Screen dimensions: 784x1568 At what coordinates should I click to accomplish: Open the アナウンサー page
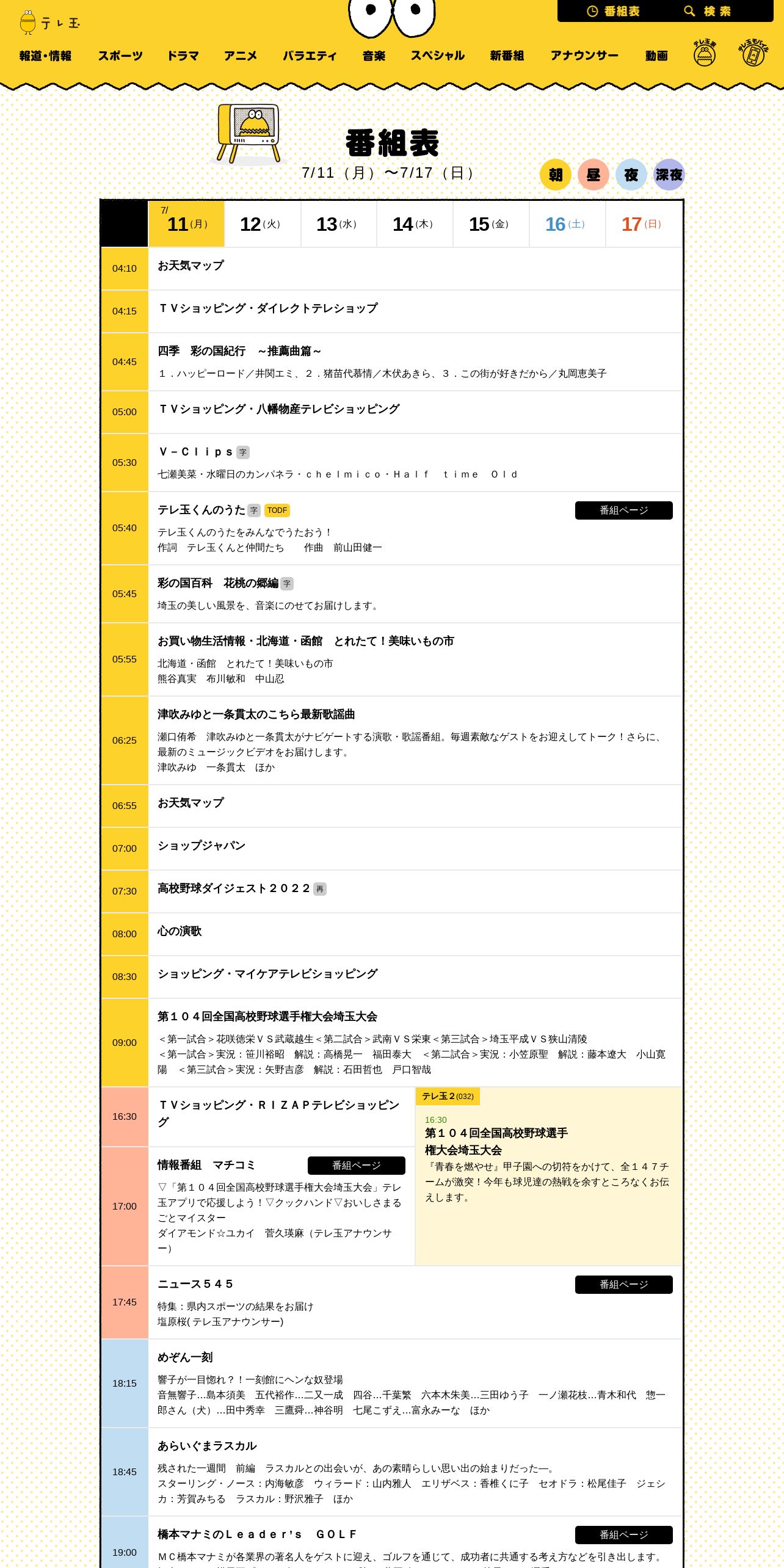pos(584,56)
